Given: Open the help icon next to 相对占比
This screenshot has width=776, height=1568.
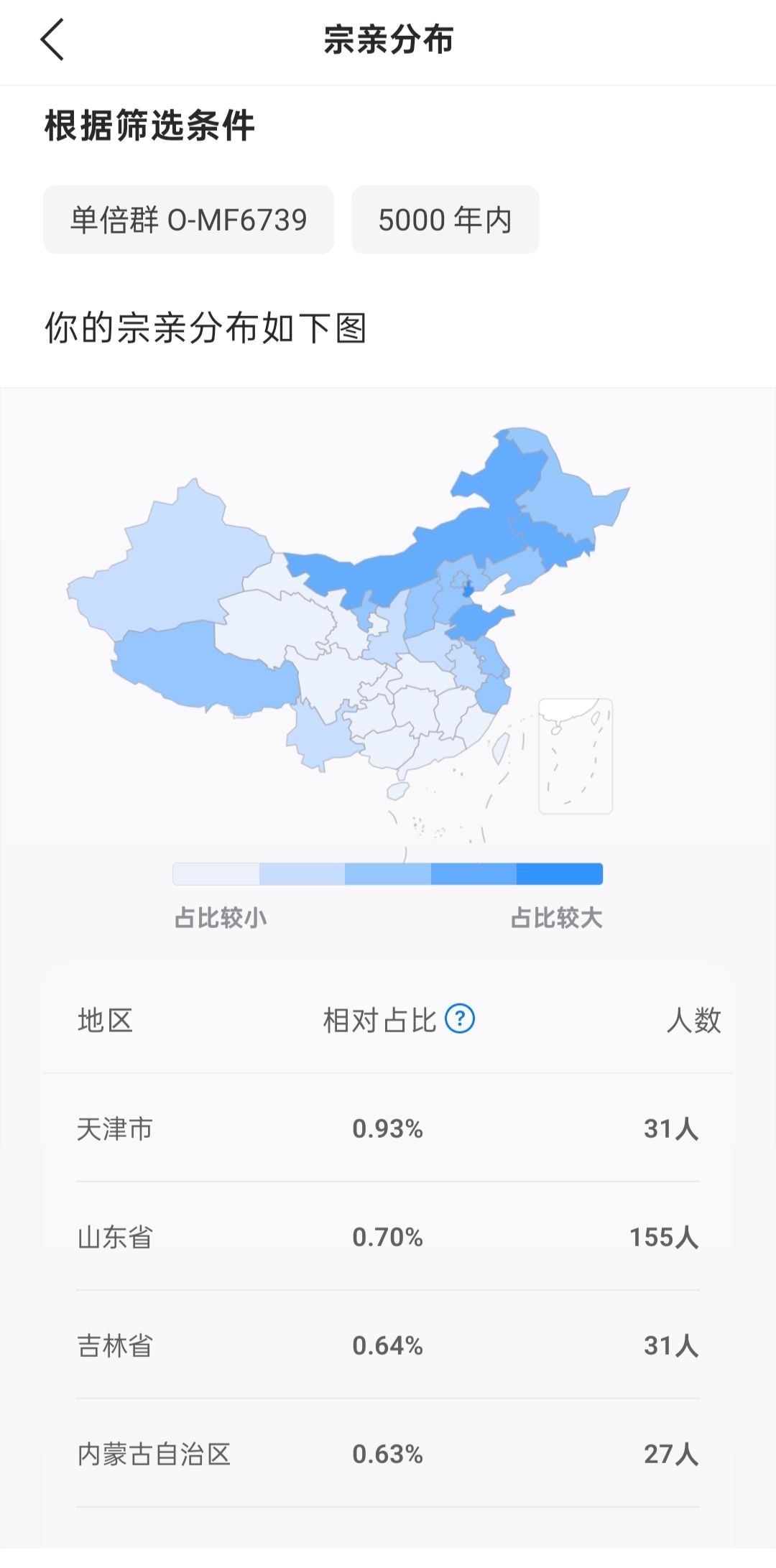Looking at the screenshot, I should [x=460, y=1019].
